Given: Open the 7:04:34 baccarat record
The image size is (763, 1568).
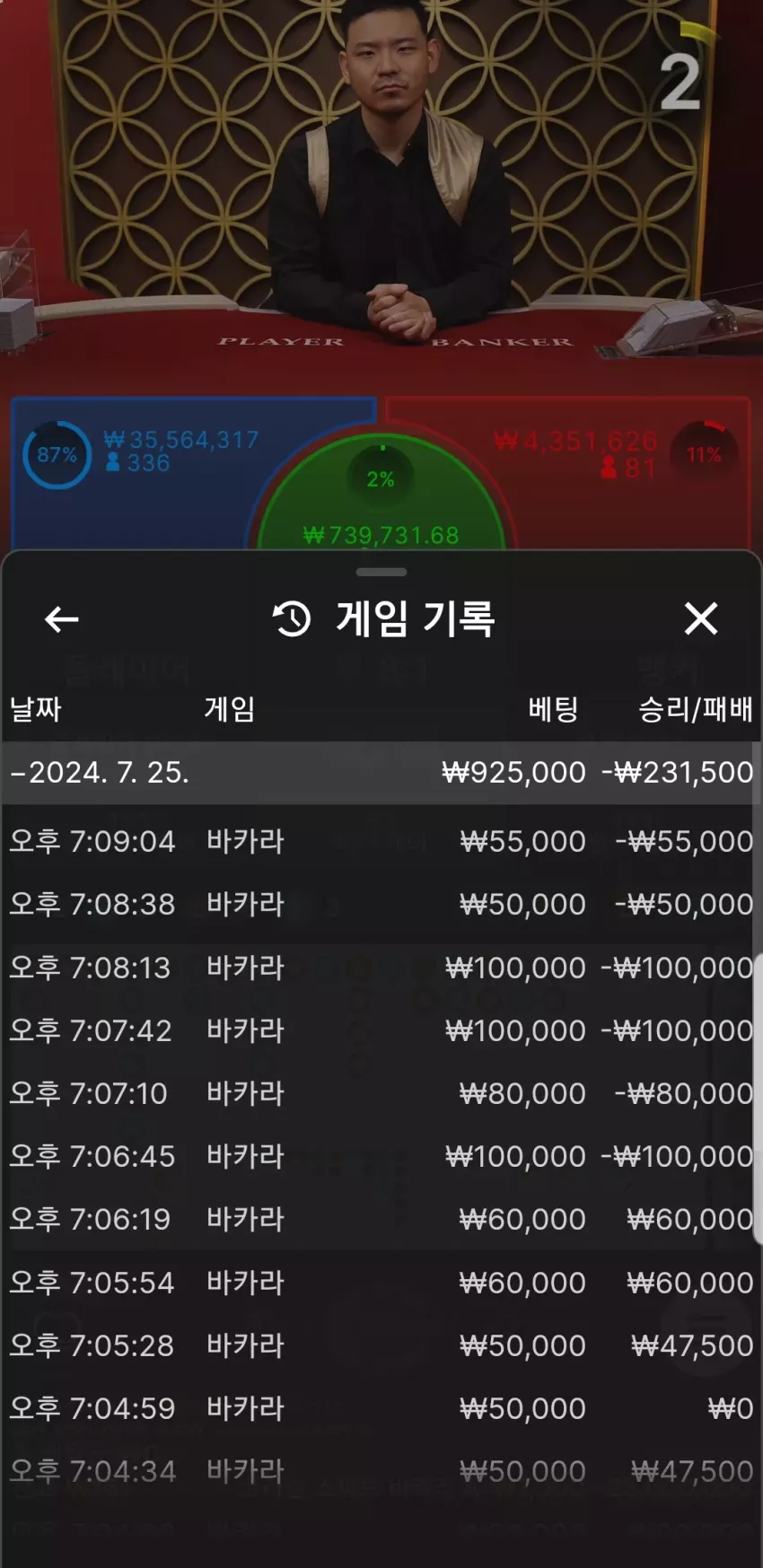Looking at the screenshot, I should coord(381,1471).
